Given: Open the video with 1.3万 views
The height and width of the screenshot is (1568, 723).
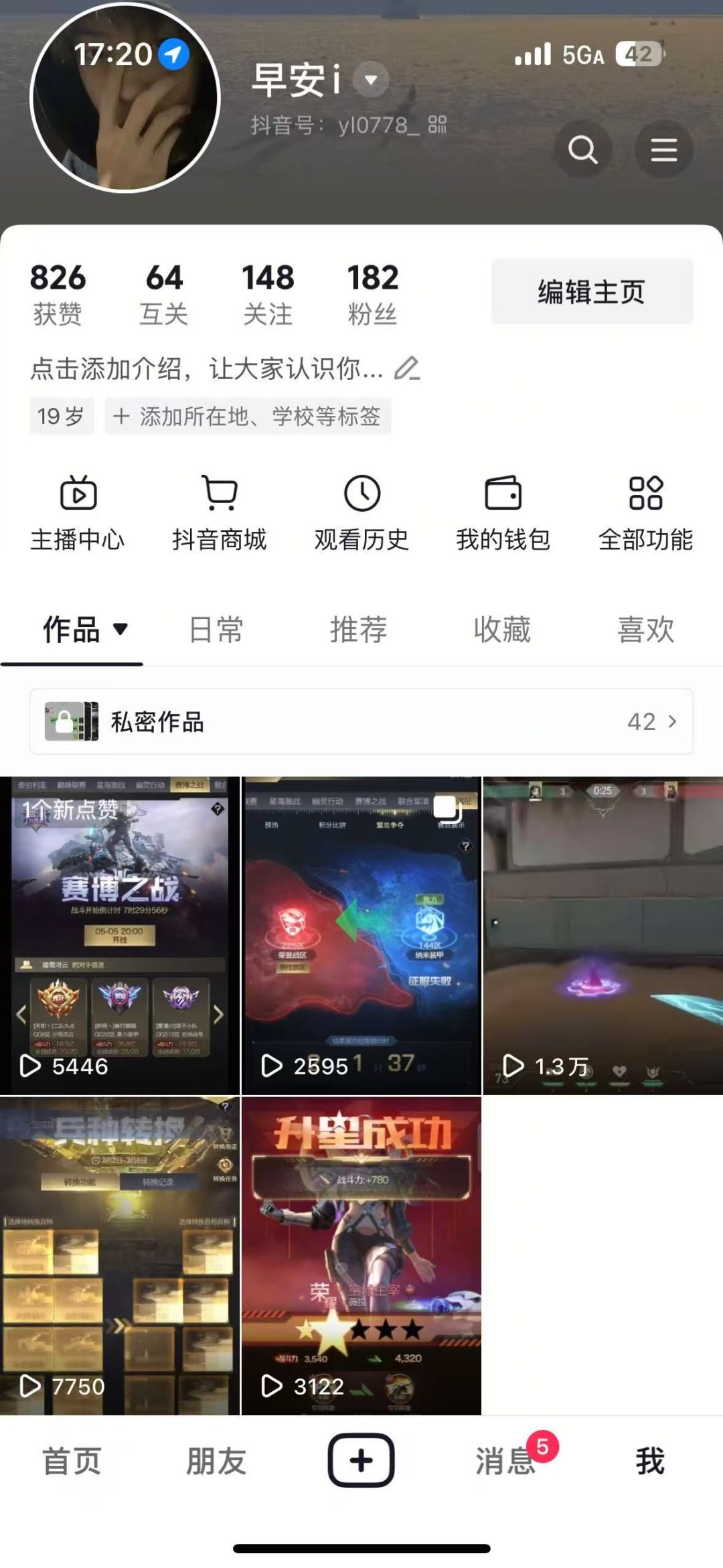Looking at the screenshot, I should point(602,936).
